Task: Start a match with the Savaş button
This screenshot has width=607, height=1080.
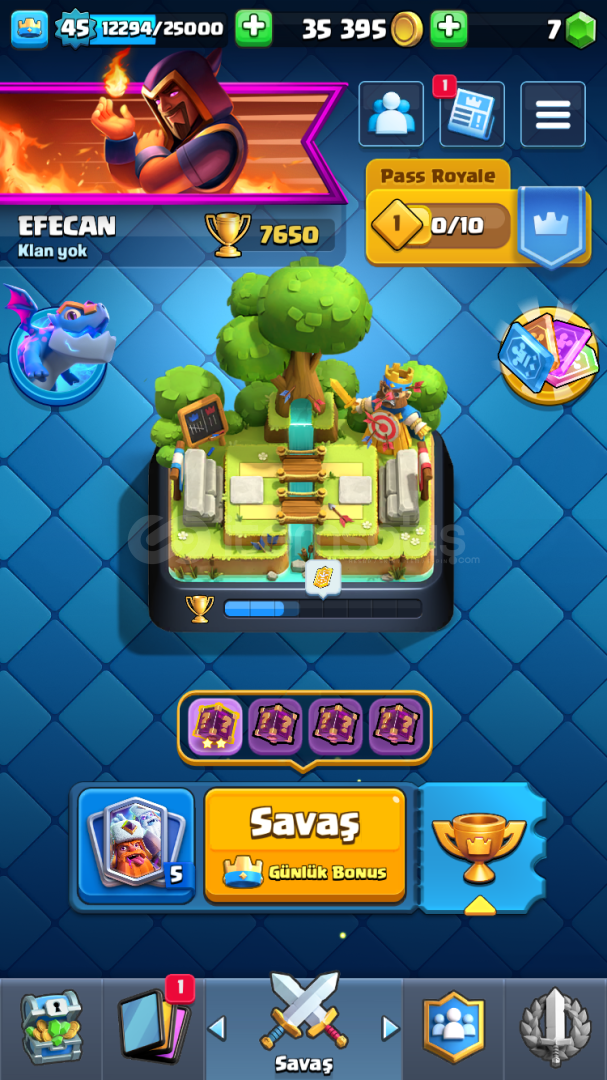Action: [x=305, y=844]
